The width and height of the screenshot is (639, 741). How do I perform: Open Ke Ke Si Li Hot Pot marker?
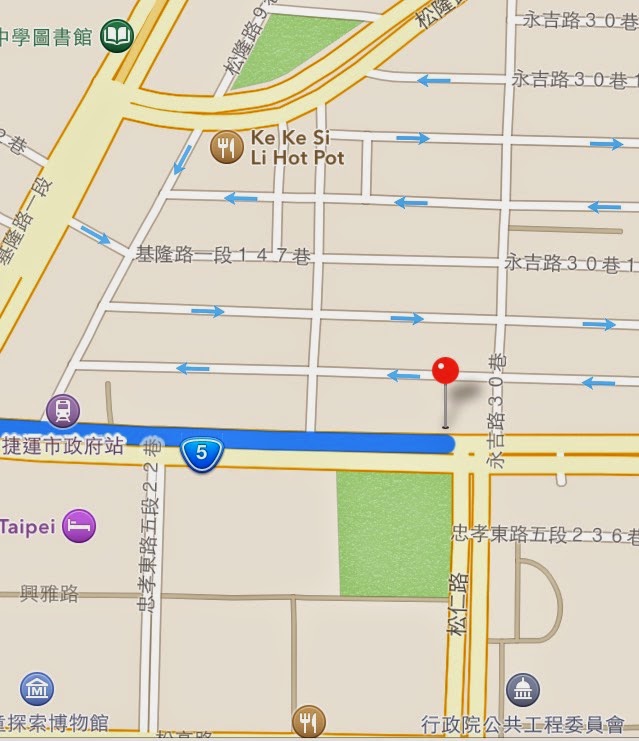point(227,148)
